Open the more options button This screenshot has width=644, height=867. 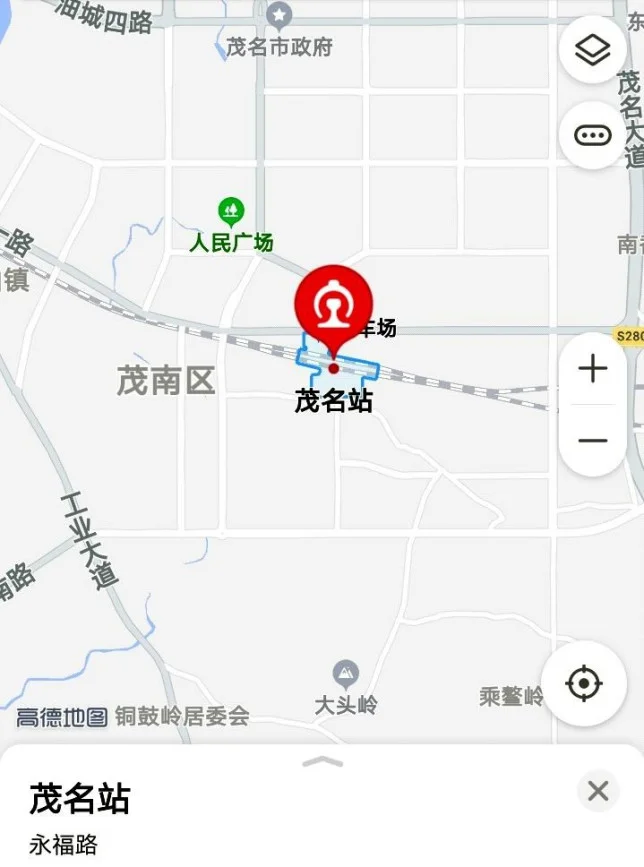pyautogui.click(x=593, y=135)
